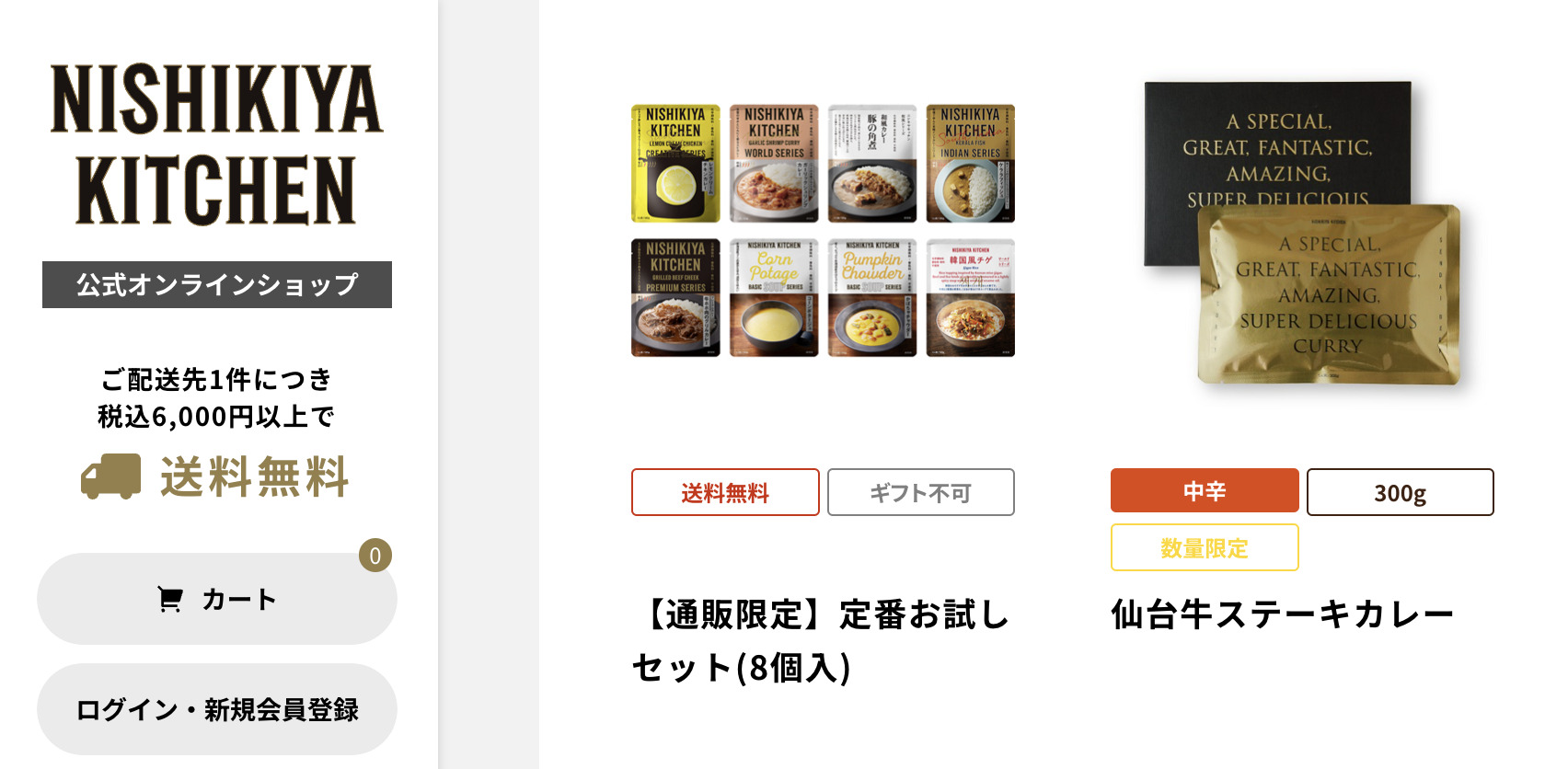Select the 仙台牛ステーキカレー title link

point(1282,614)
